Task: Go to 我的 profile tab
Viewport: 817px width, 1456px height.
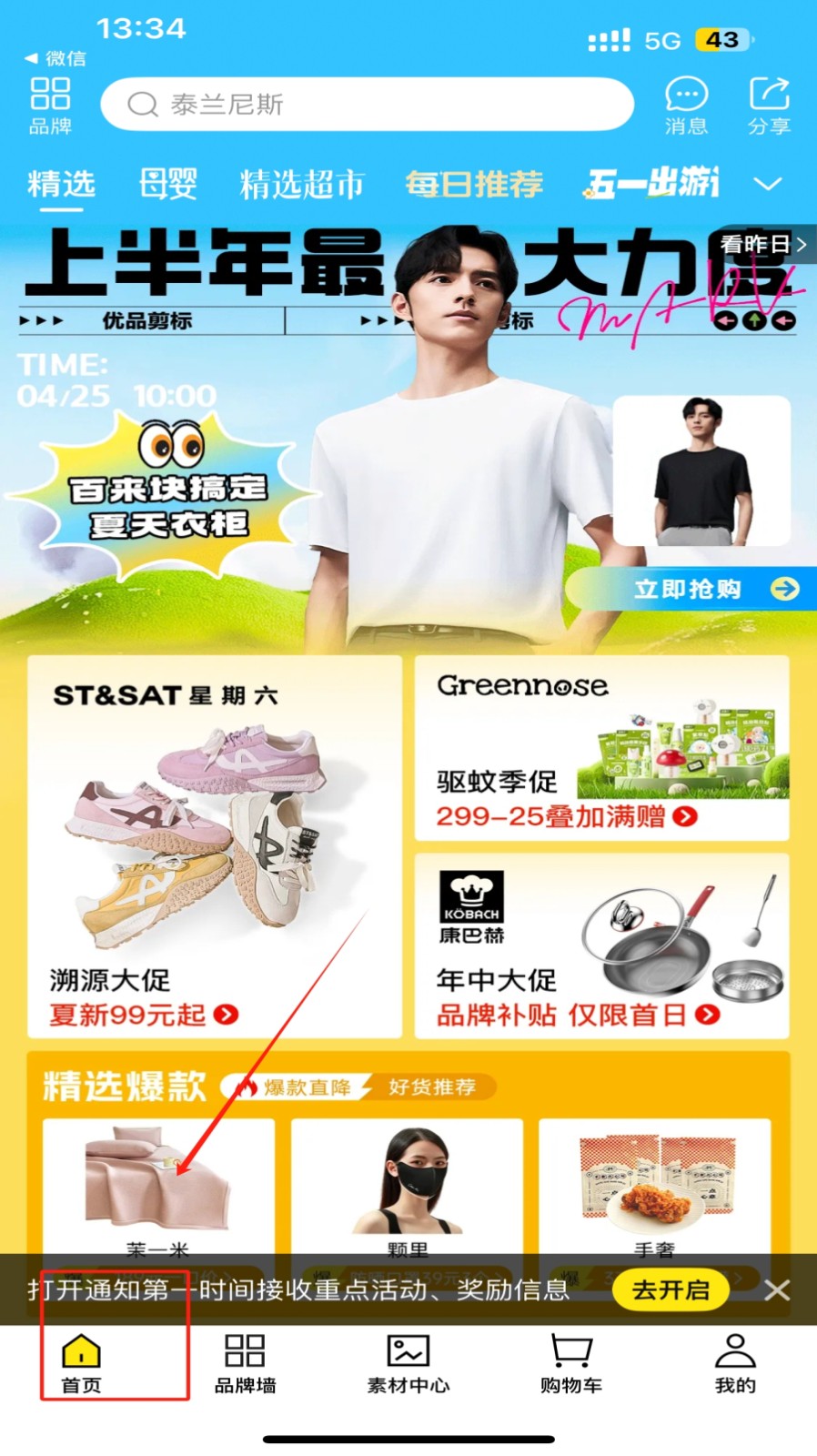Action: 735,1363
